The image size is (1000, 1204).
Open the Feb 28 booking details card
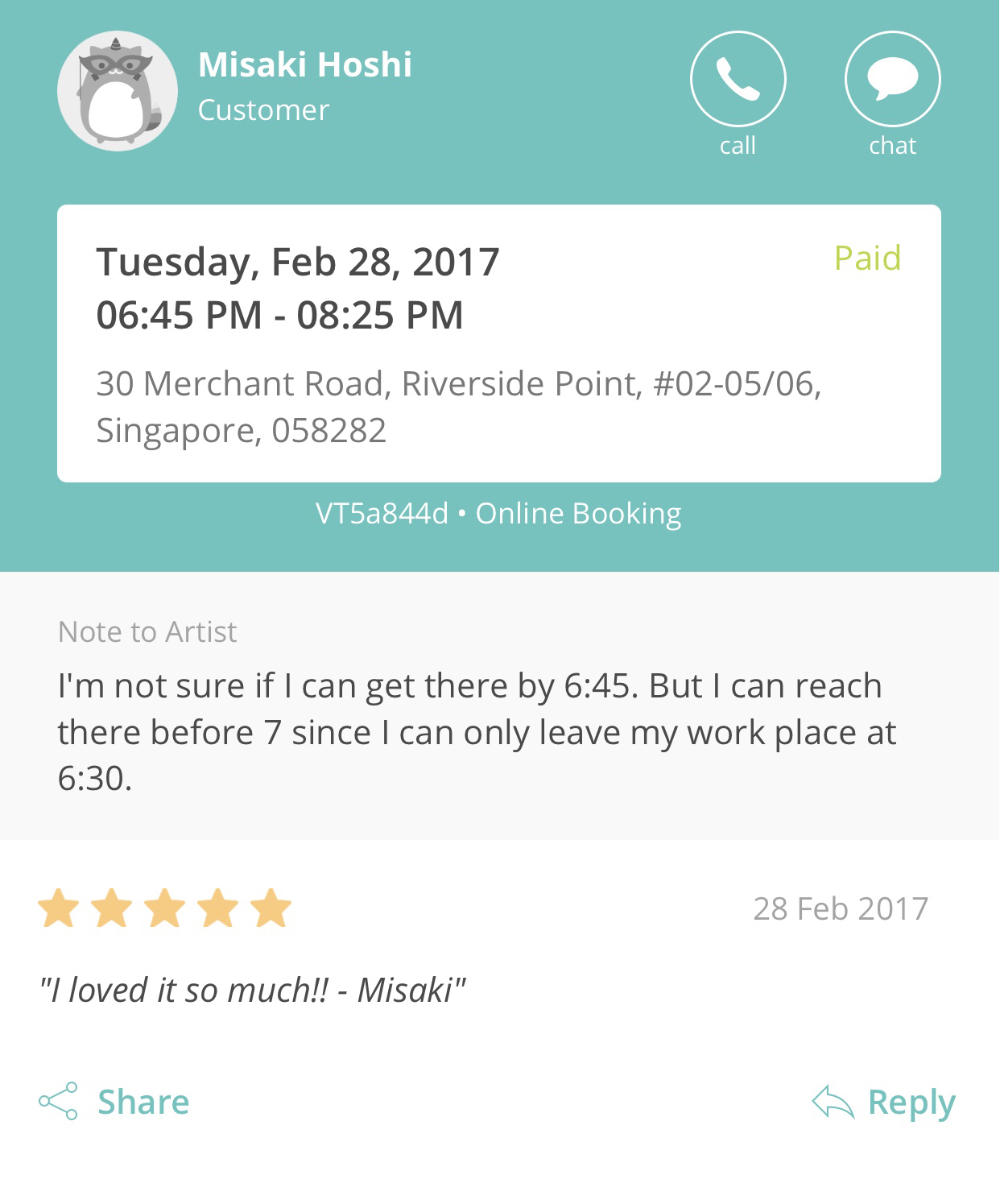click(498, 344)
